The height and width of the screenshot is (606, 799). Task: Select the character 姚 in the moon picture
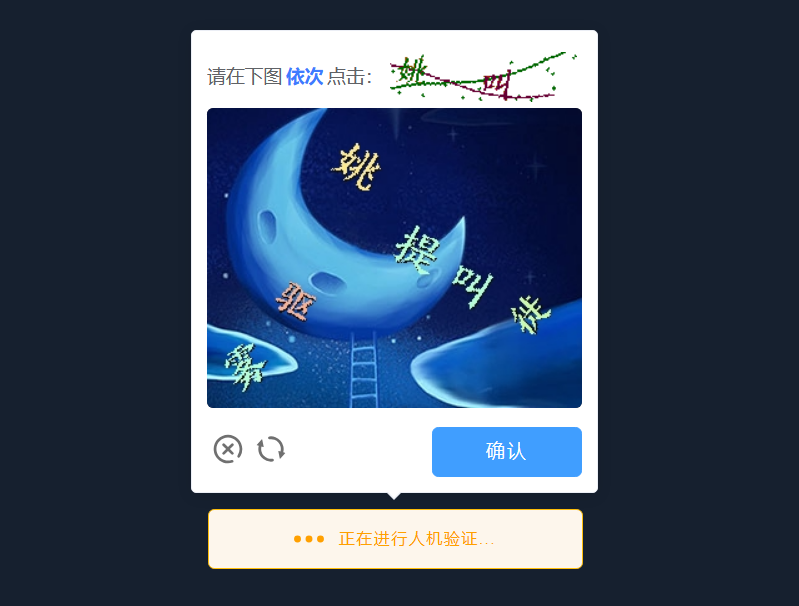(357, 167)
